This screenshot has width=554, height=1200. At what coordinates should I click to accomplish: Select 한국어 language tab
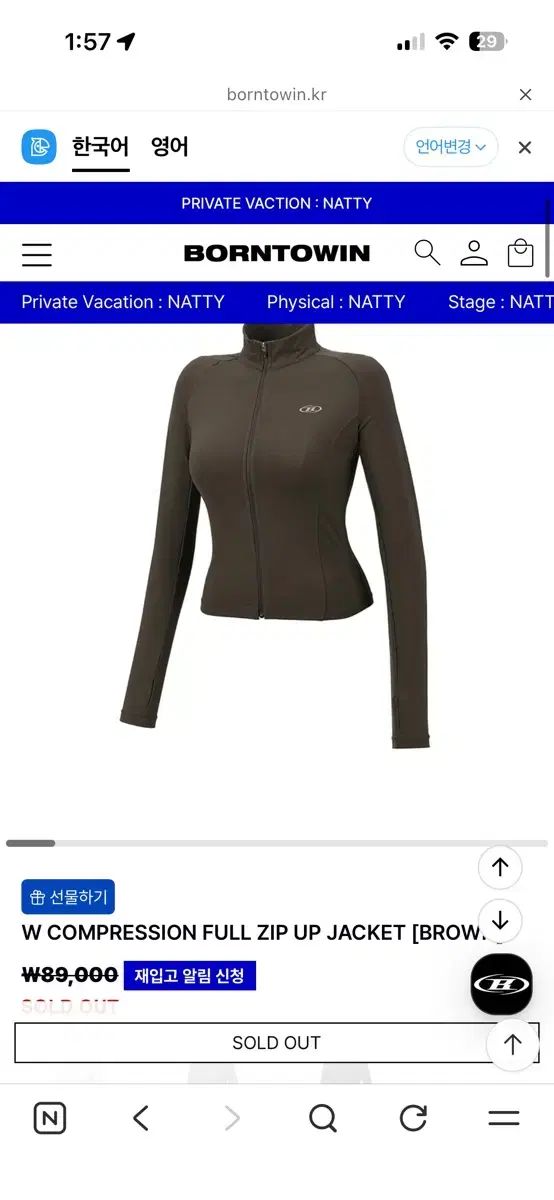[x=100, y=147]
